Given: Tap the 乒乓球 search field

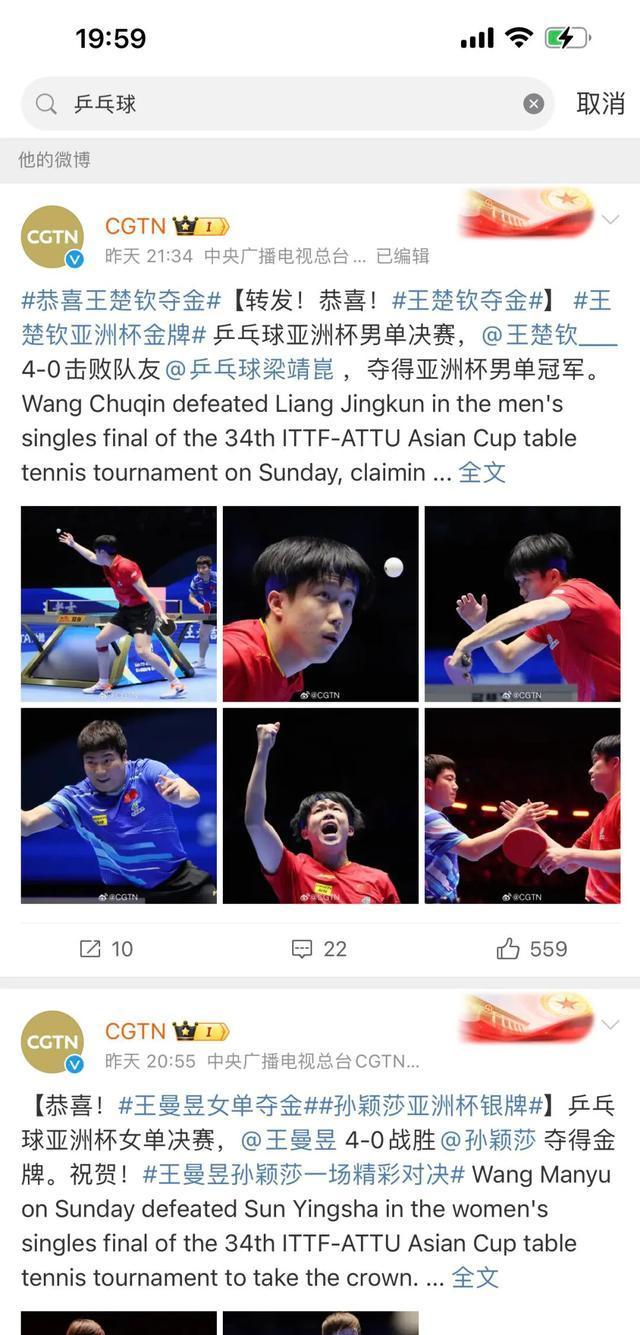Looking at the screenshot, I should point(280,104).
